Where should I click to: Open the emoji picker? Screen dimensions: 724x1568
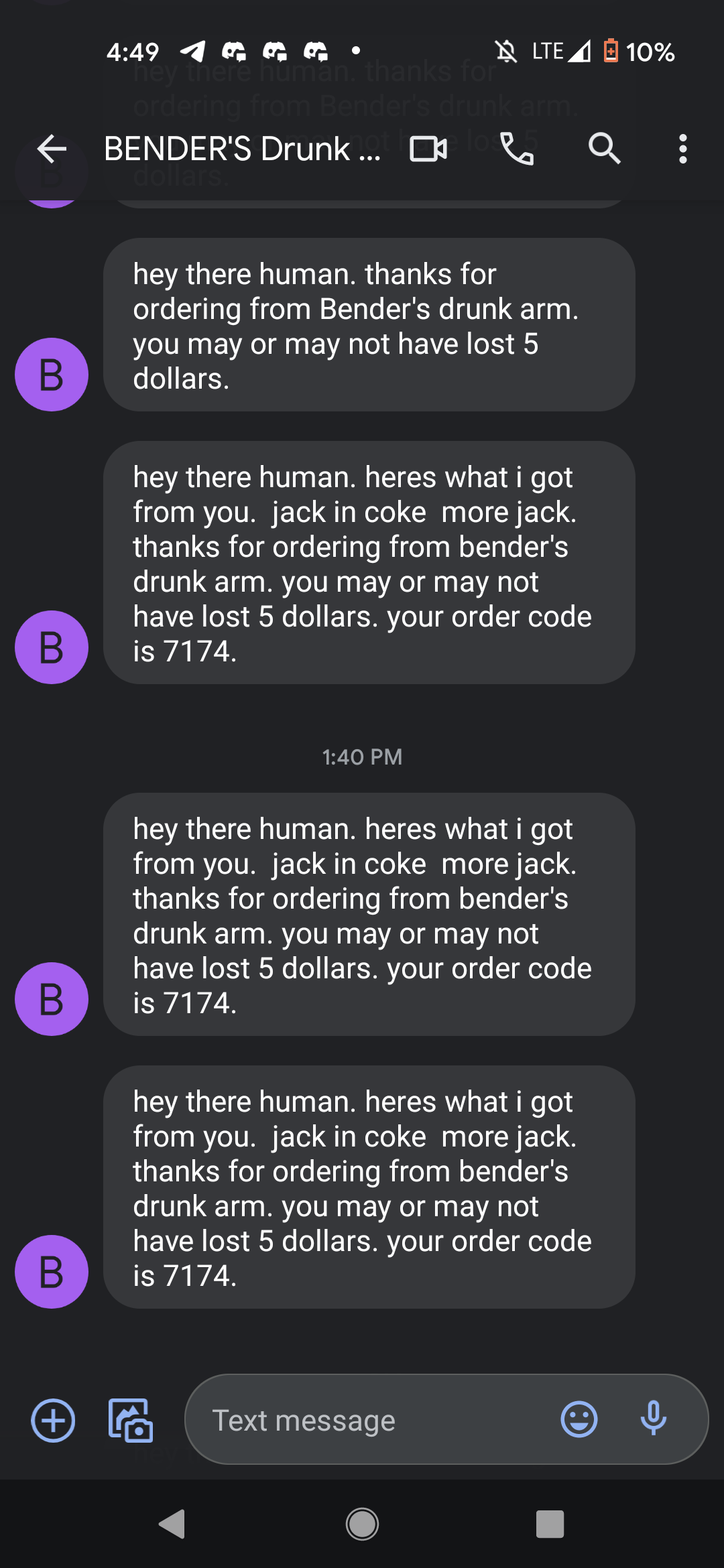[579, 1419]
